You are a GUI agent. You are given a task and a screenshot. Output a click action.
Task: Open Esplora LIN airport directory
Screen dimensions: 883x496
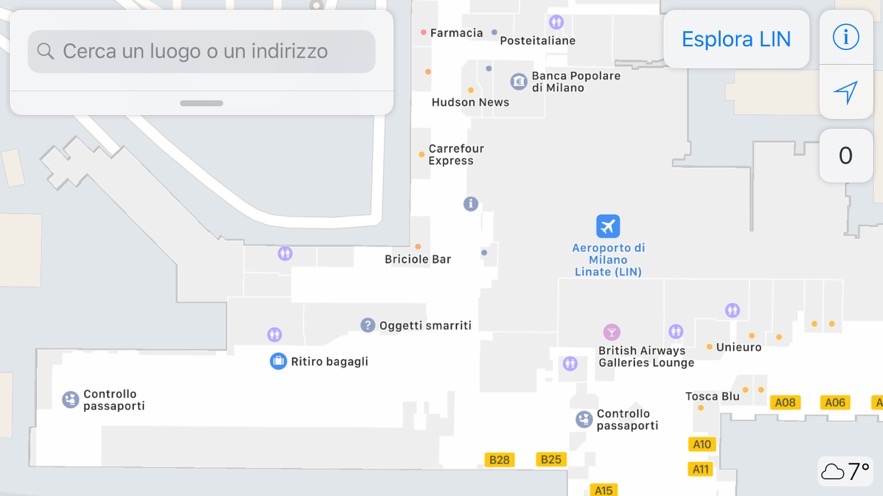tap(736, 39)
